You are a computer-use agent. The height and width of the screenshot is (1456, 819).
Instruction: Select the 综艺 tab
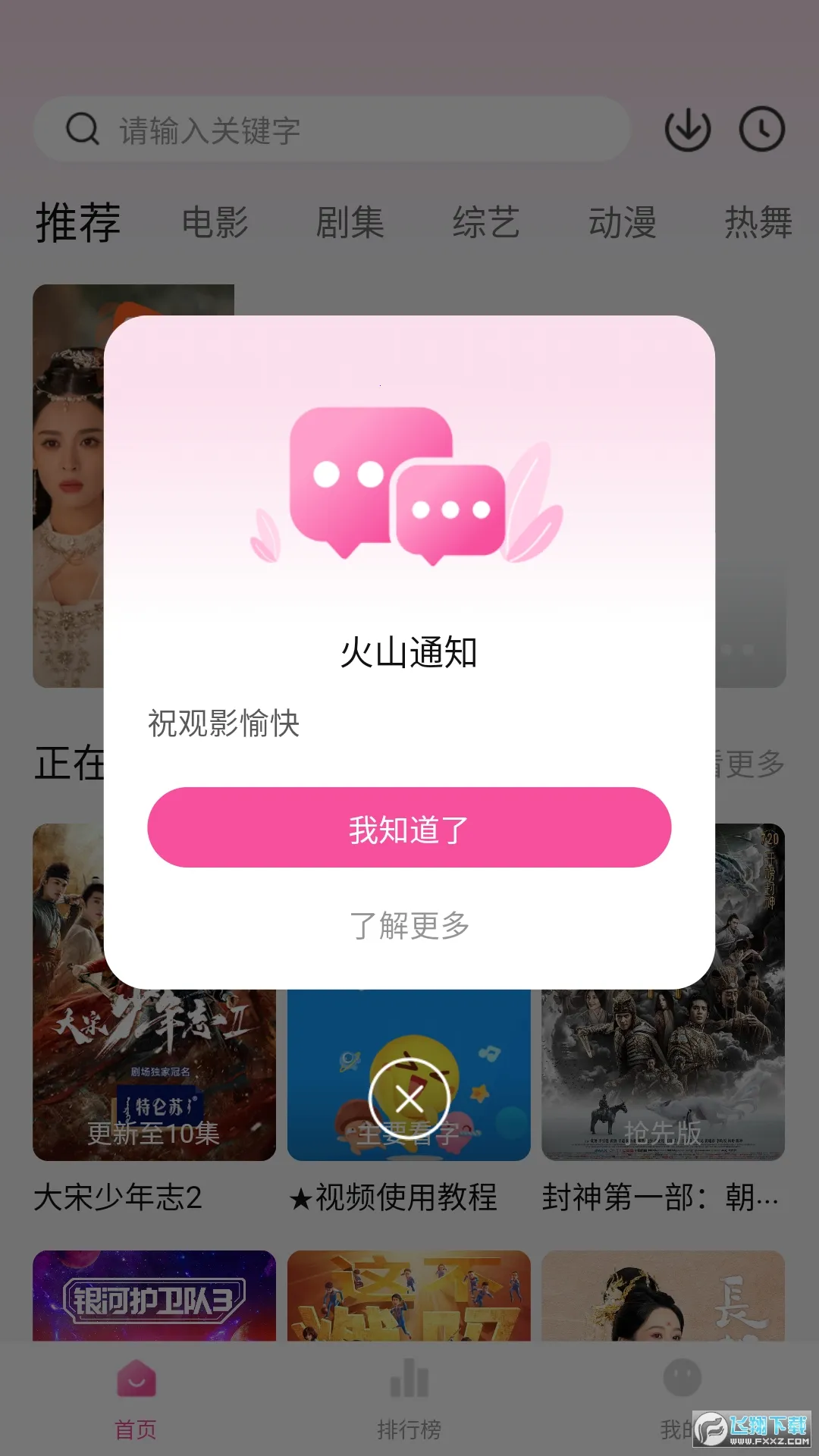click(x=486, y=223)
